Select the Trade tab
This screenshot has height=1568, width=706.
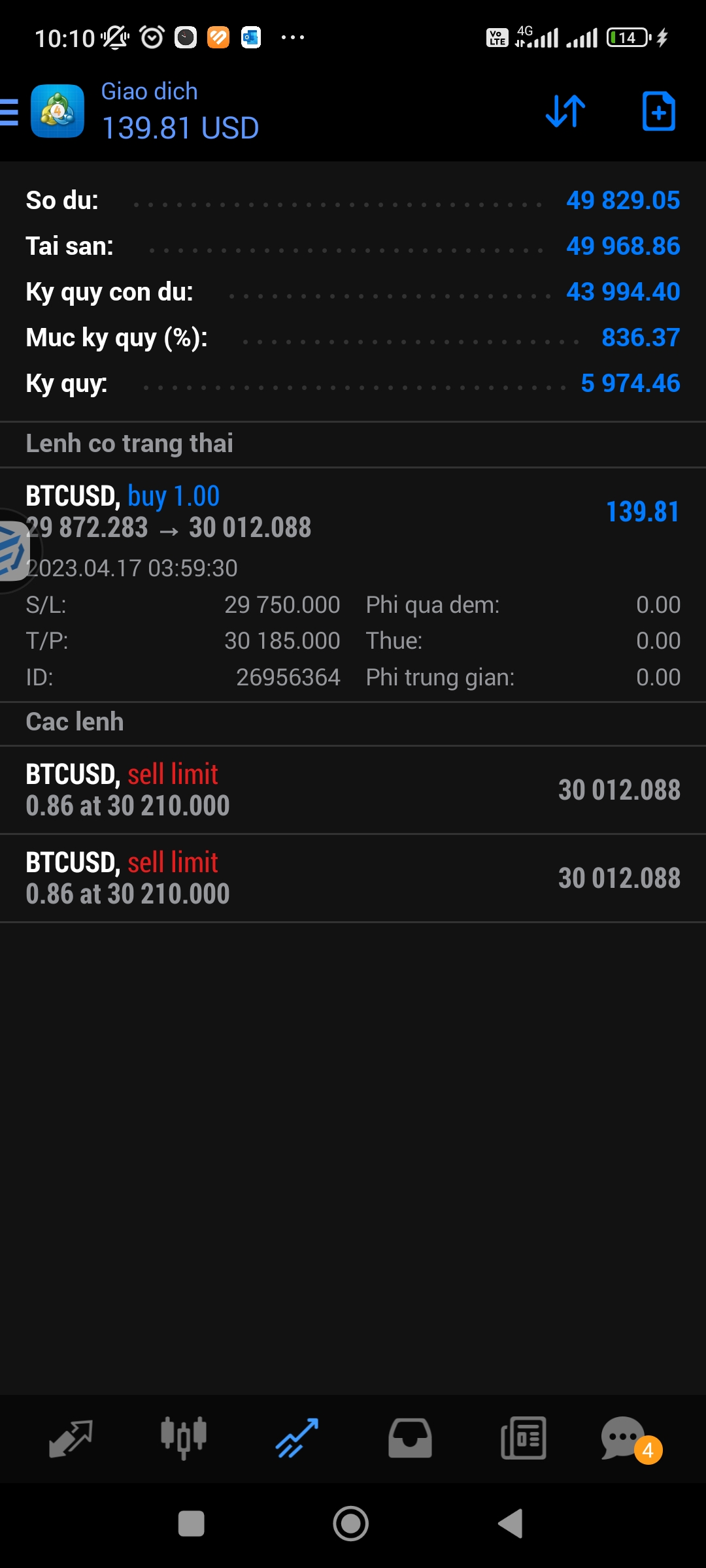297,1438
